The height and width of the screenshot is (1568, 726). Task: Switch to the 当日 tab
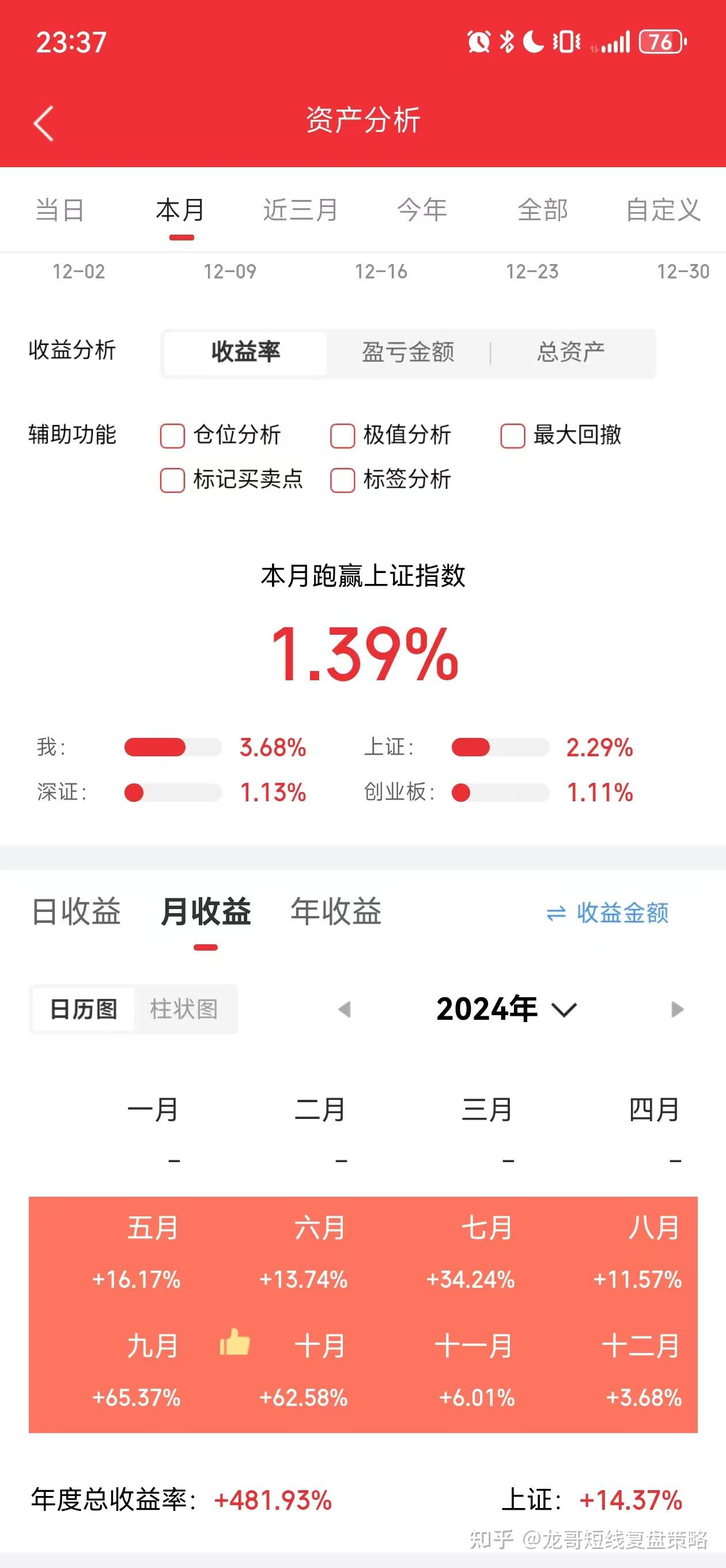pyautogui.click(x=60, y=210)
